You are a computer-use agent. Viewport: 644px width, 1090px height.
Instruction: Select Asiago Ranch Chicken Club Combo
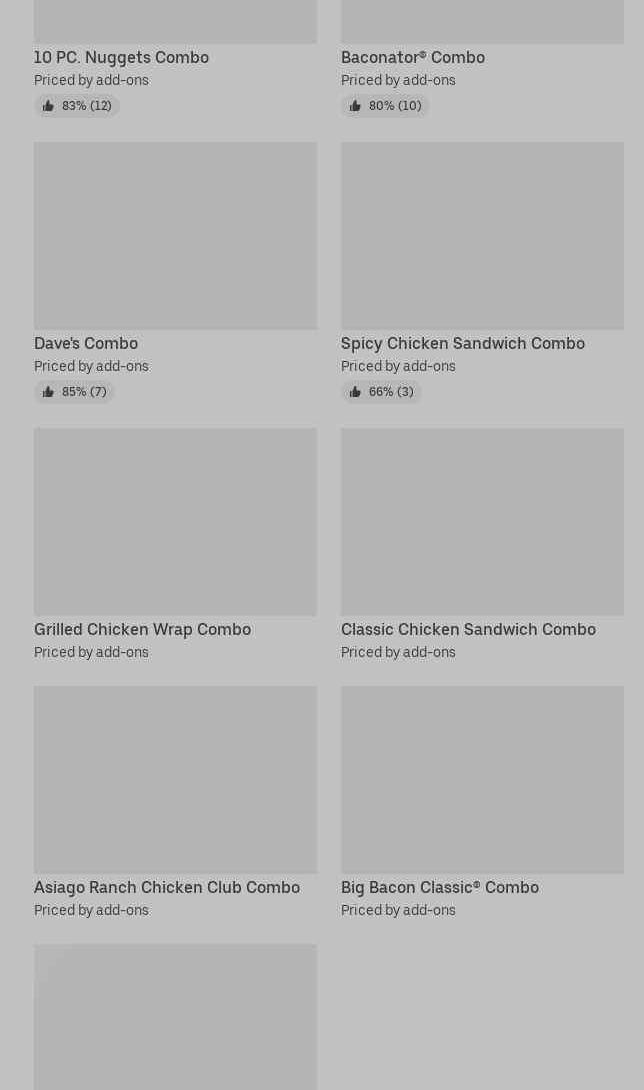[x=175, y=802]
